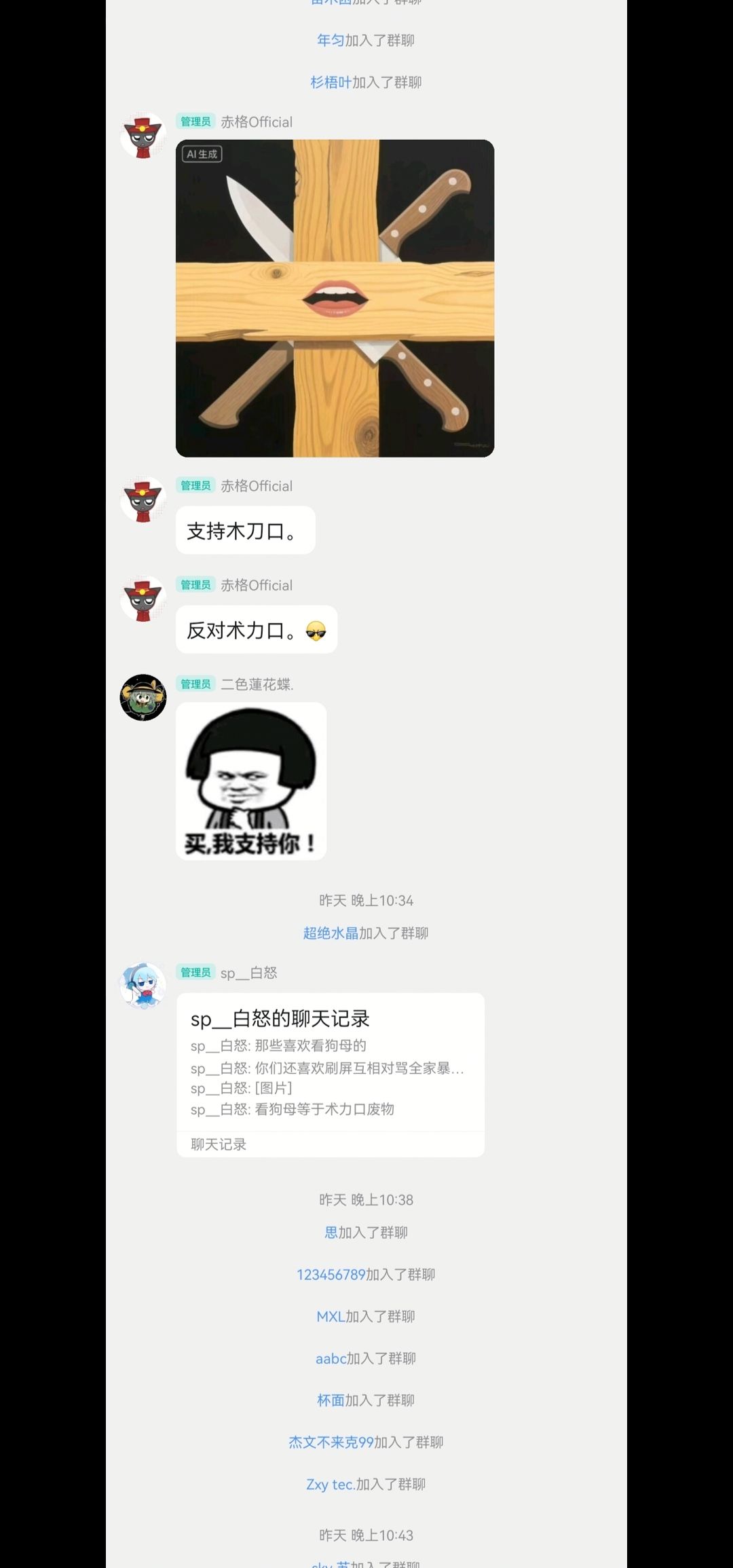733x1568 pixels.
Task: View profile of 123456789
Action: pos(331,1275)
